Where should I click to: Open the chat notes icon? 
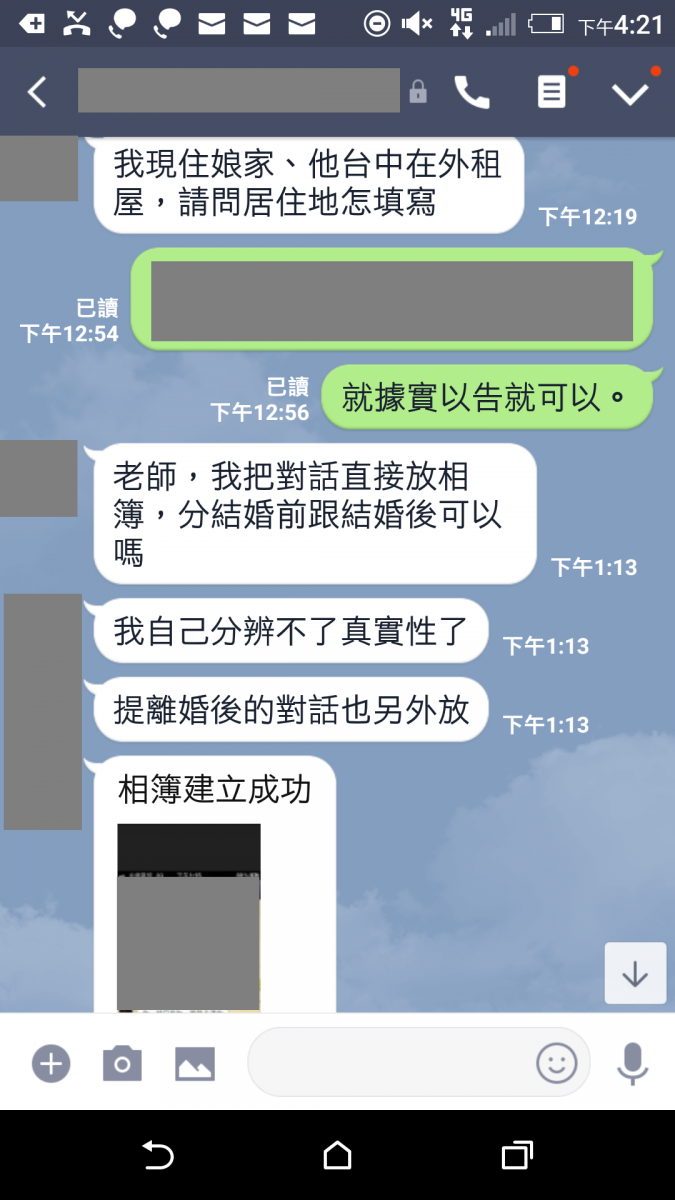[x=551, y=93]
